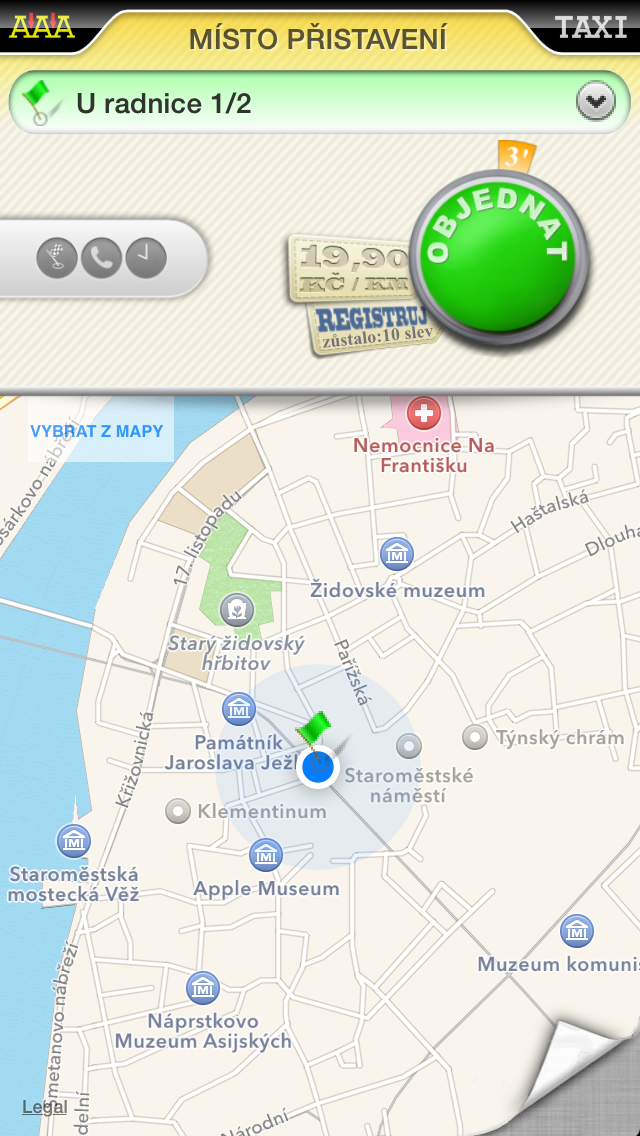The height and width of the screenshot is (1136, 640).
Task: Expand the U radnice 1/2 address dropdown
Action: coord(596,102)
